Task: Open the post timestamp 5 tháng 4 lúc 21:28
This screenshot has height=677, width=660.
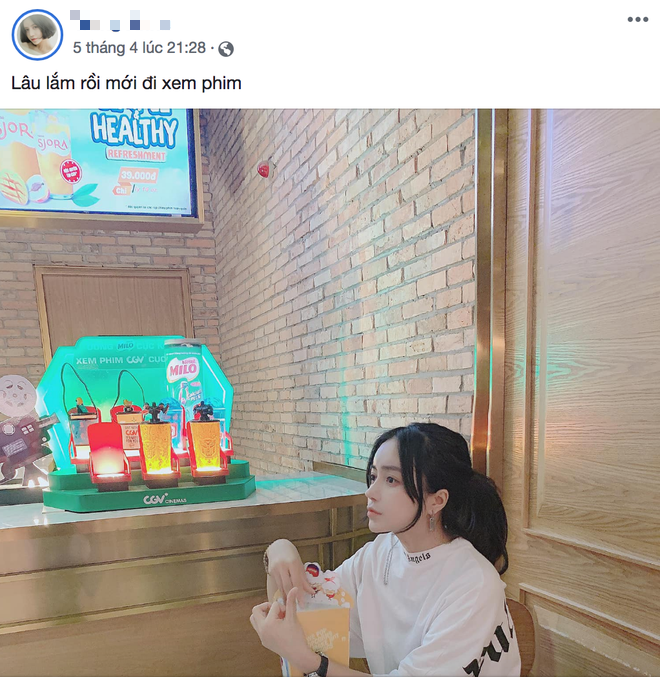Action: click(x=139, y=47)
